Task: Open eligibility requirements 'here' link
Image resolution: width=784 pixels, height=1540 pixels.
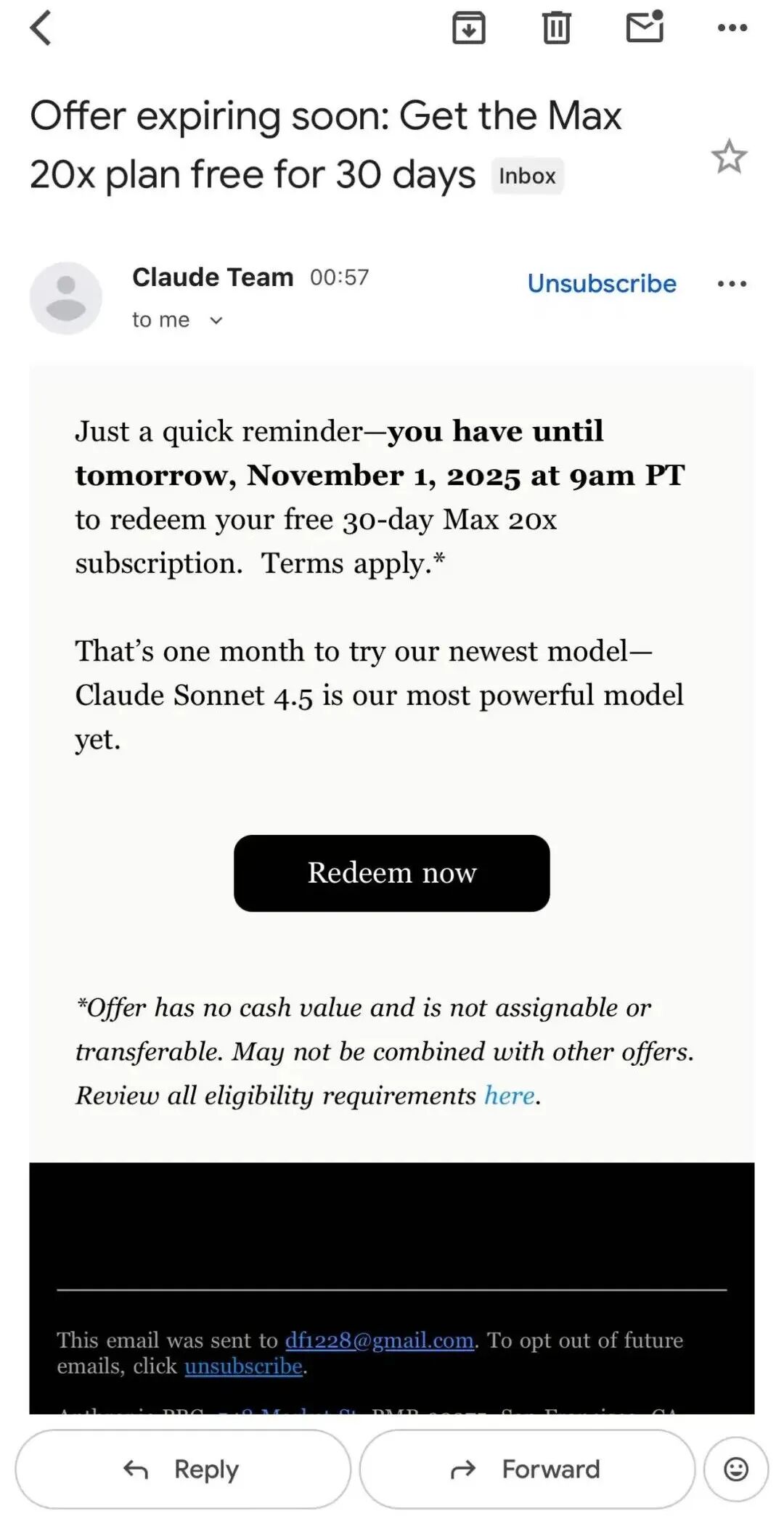Action: 510,1095
